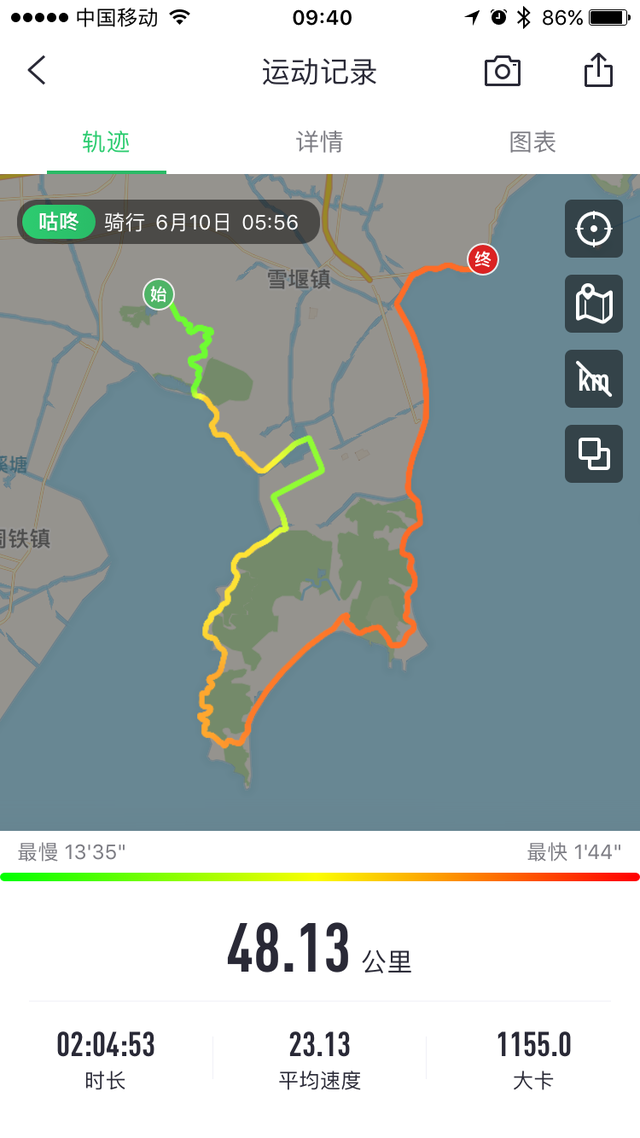Switch to the 详情 tab
Screen dimensions: 640x1138
(x=319, y=142)
